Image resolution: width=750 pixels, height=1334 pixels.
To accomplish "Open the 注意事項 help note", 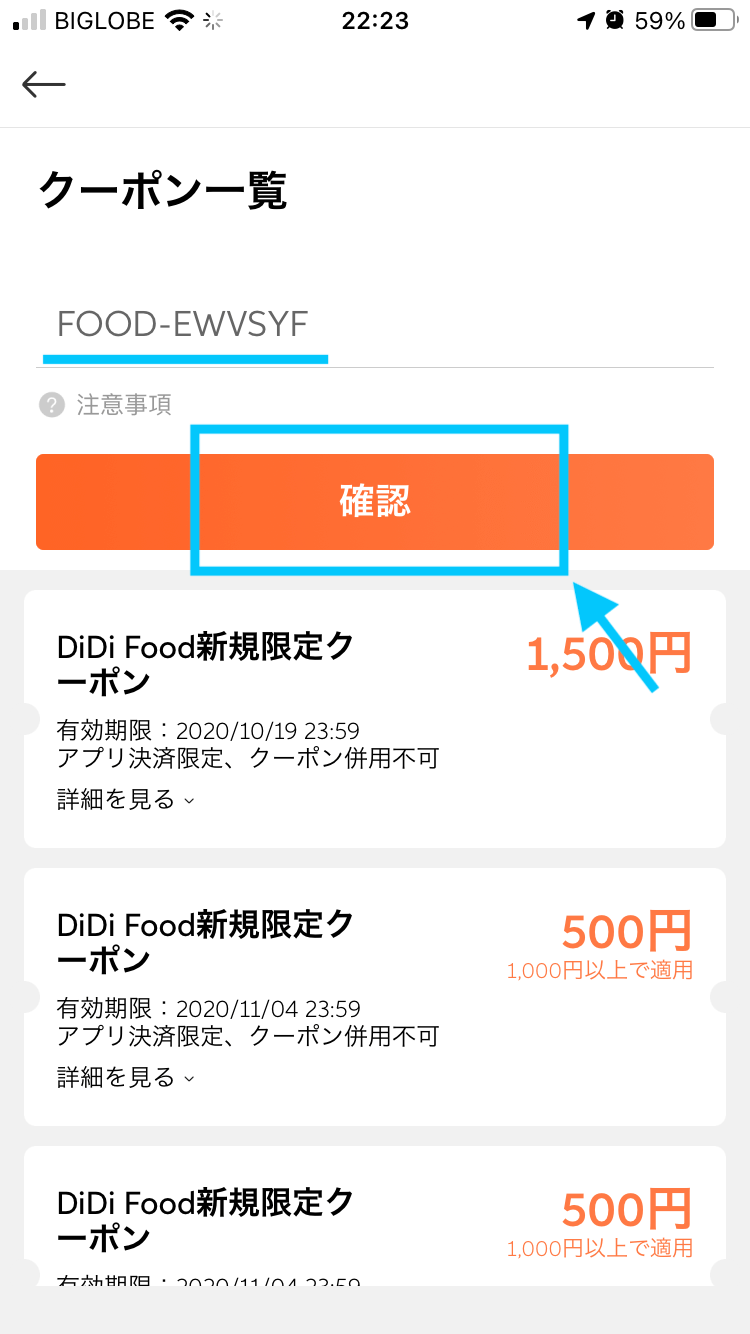I will click(106, 404).
